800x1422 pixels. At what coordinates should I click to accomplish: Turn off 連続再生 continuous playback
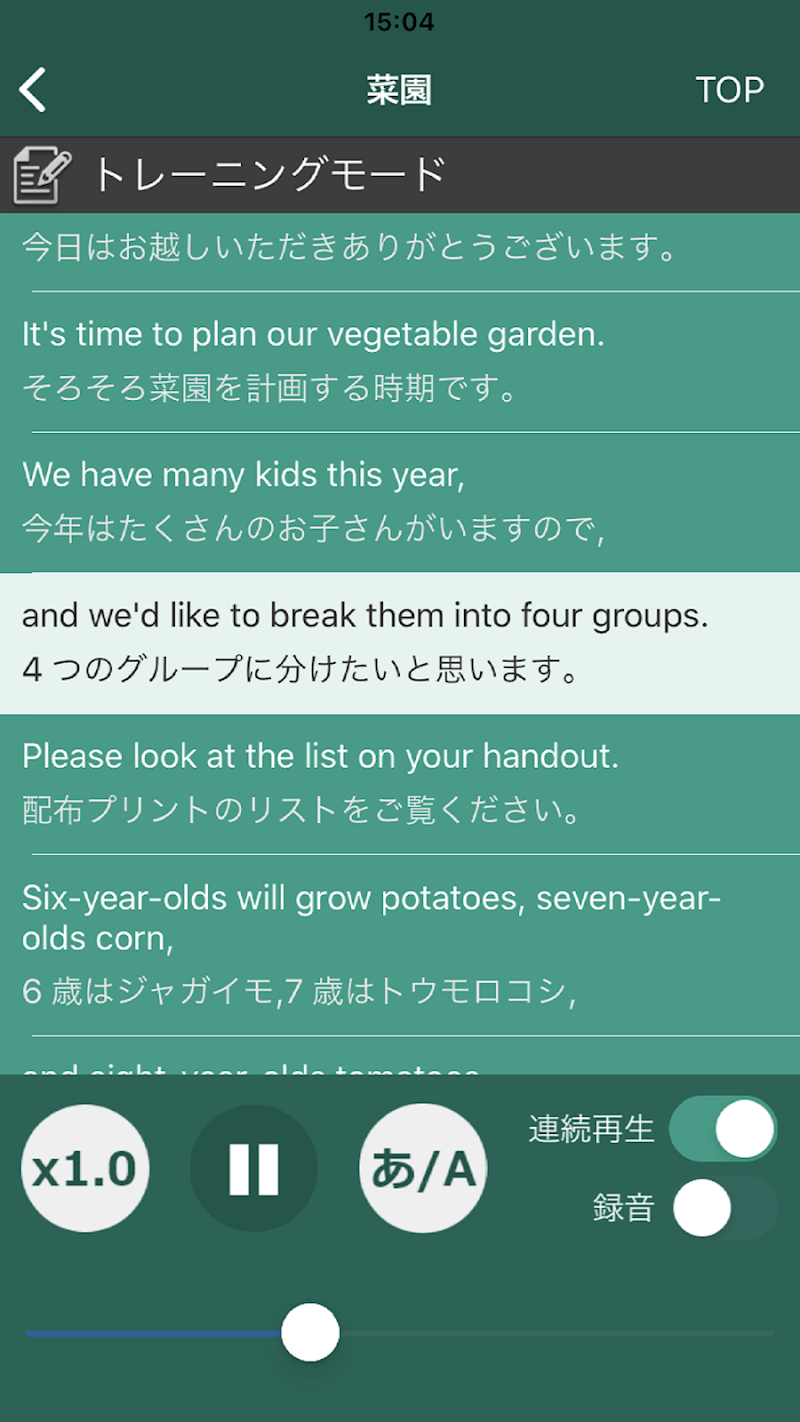pos(722,1129)
